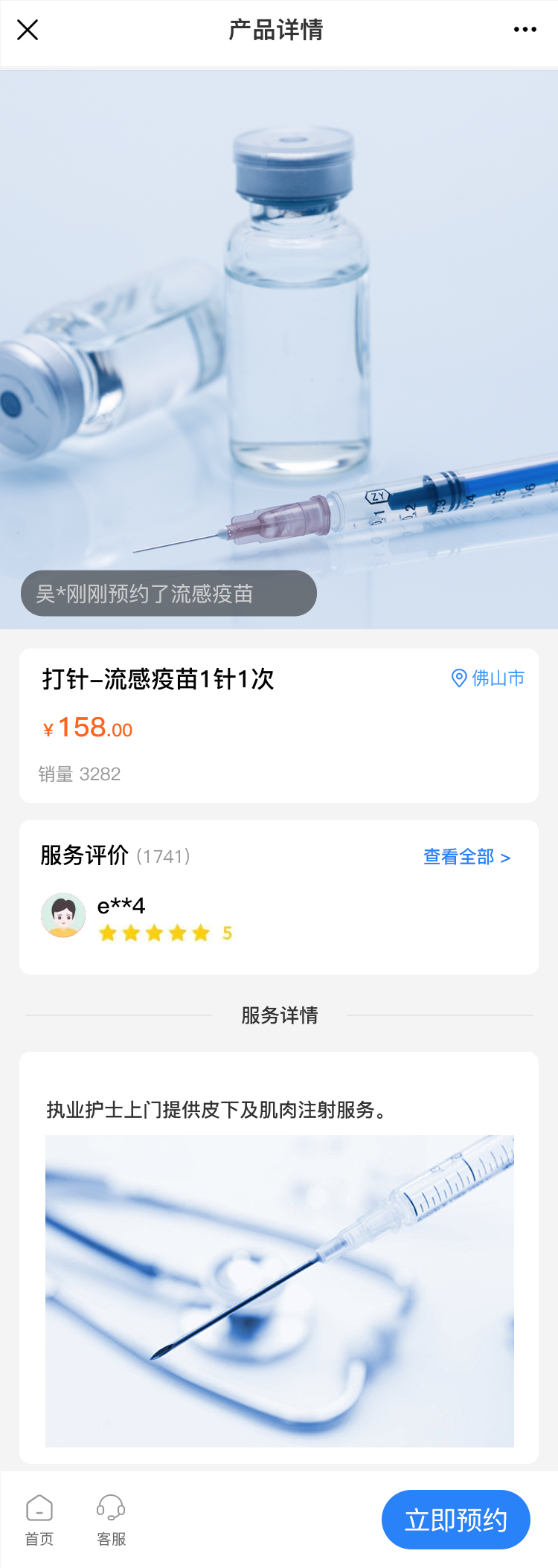Go to the 首页 home tab

pyautogui.click(x=39, y=1520)
